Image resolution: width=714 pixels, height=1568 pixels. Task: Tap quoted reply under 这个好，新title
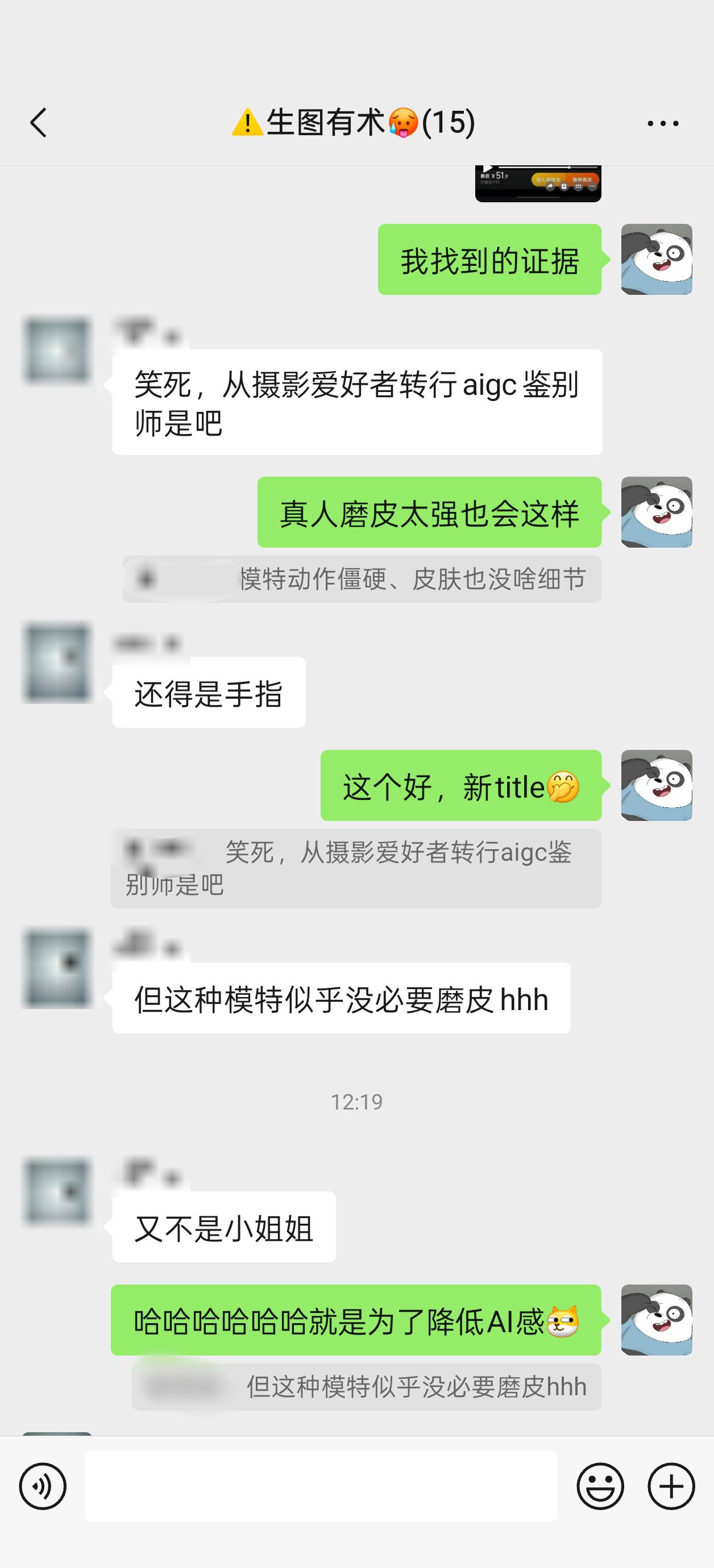(356, 869)
